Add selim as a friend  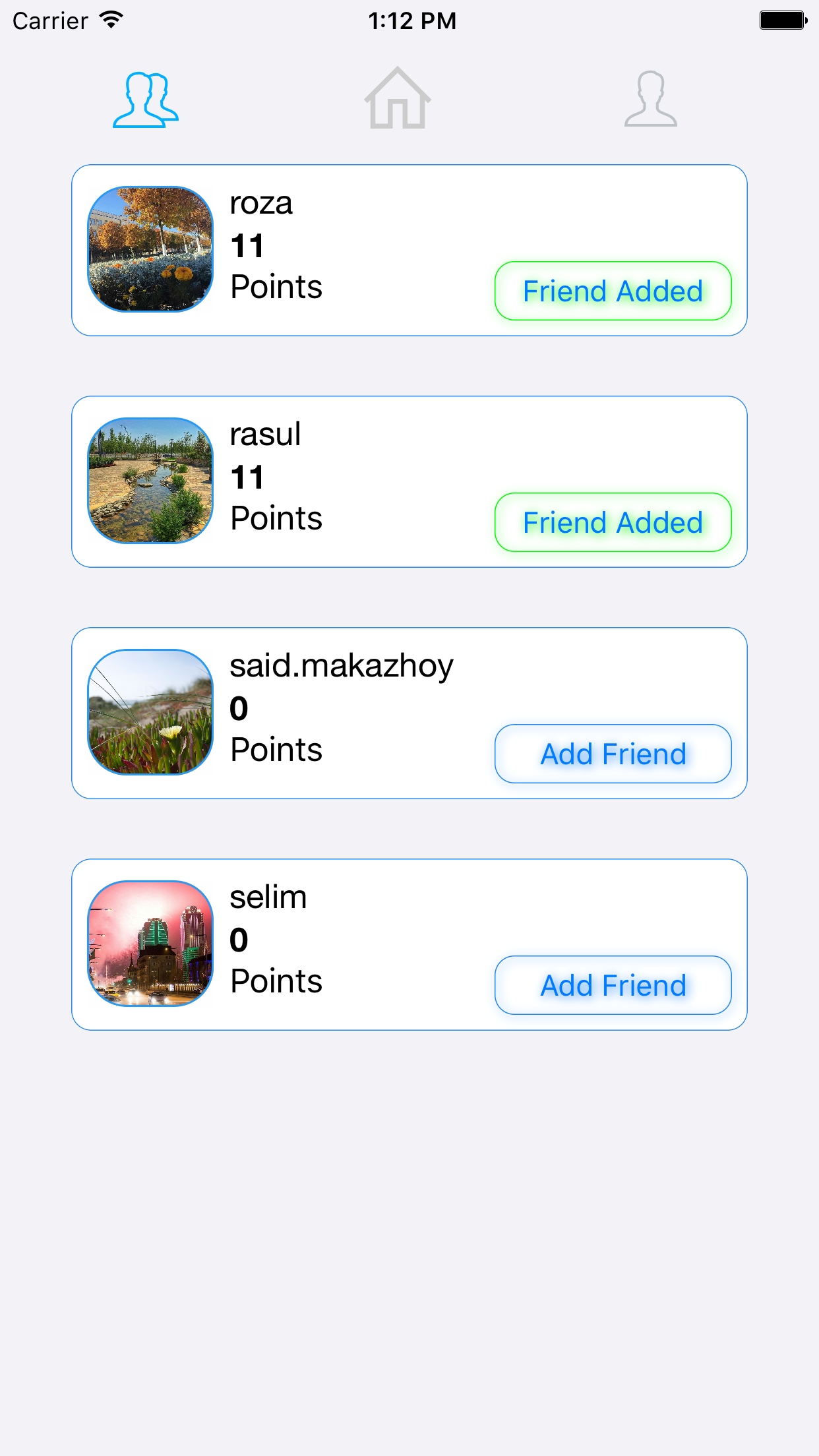(613, 985)
